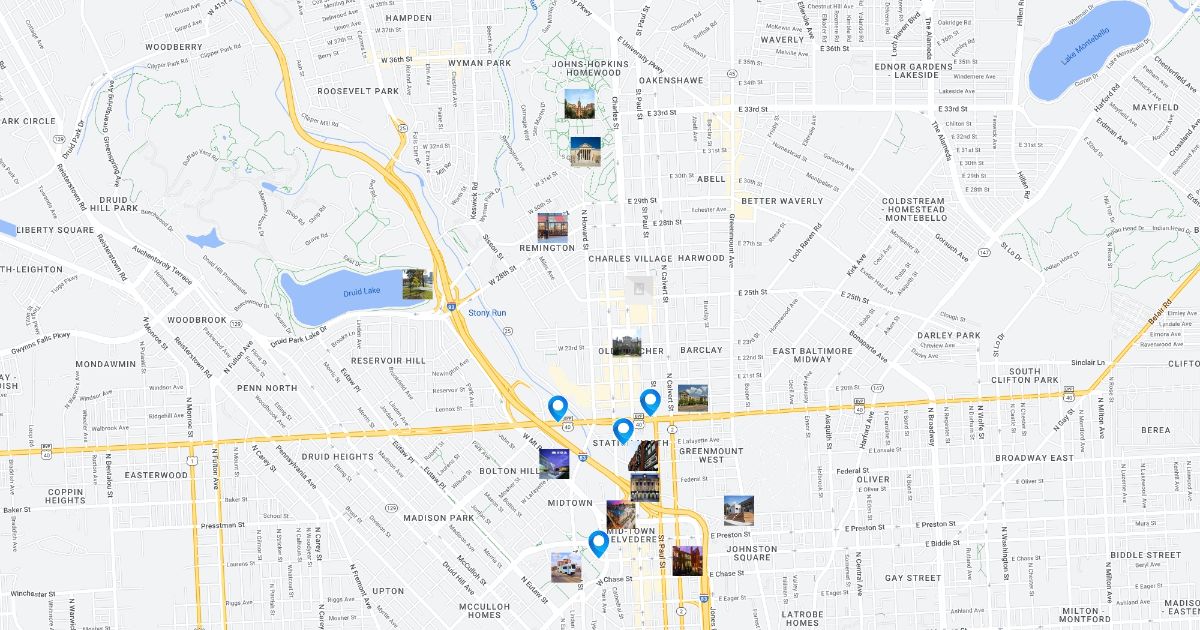The width and height of the screenshot is (1200, 630).
Task: Select the blue pin on the Station North label
Action: pyautogui.click(x=623, y=430)
